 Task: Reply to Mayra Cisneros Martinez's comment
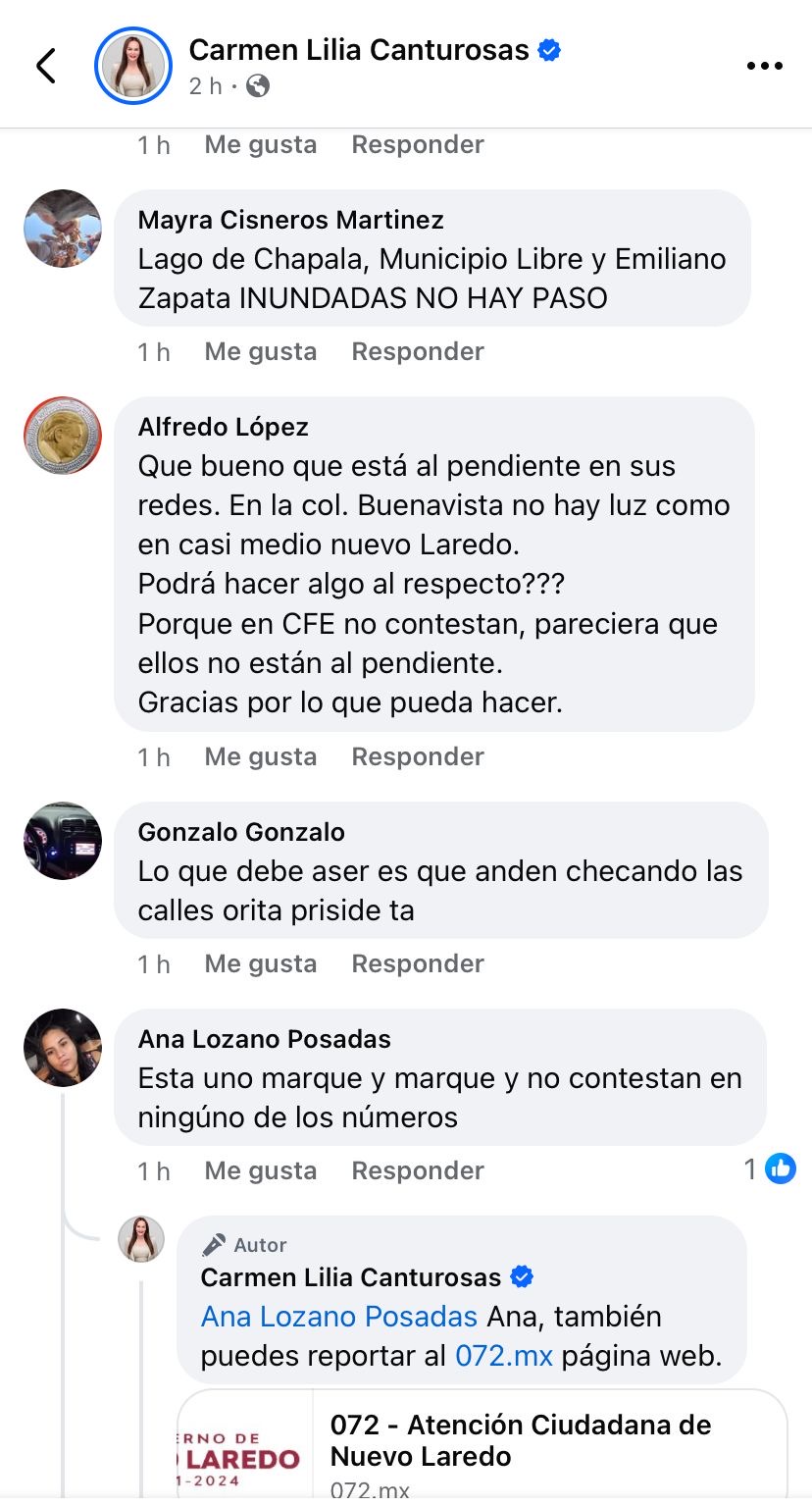[x=418, y=351]
